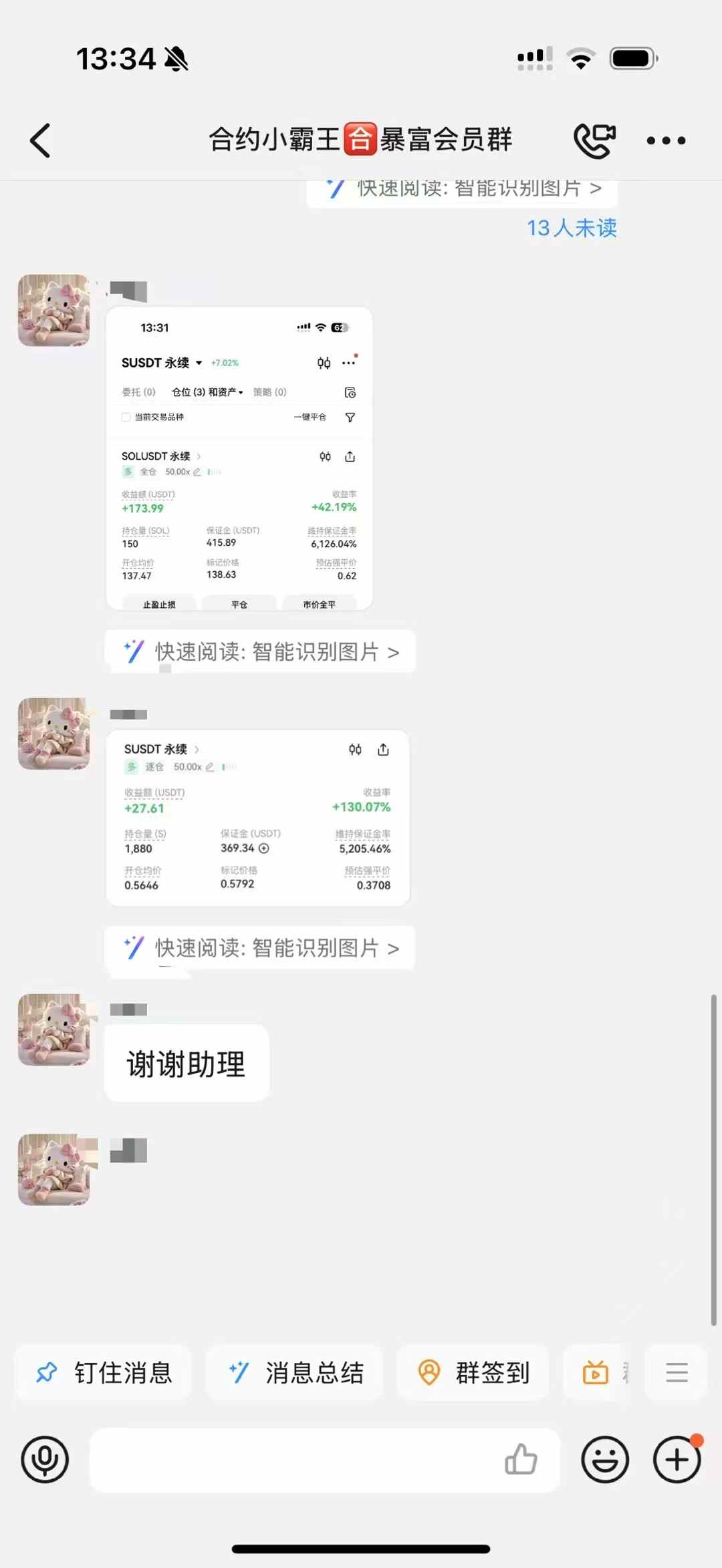The width and height of the screenshot is (722, 1568).
Task: Open the 钉住消息 pinned messages shortcut
Action: (x=104, y=1373)
